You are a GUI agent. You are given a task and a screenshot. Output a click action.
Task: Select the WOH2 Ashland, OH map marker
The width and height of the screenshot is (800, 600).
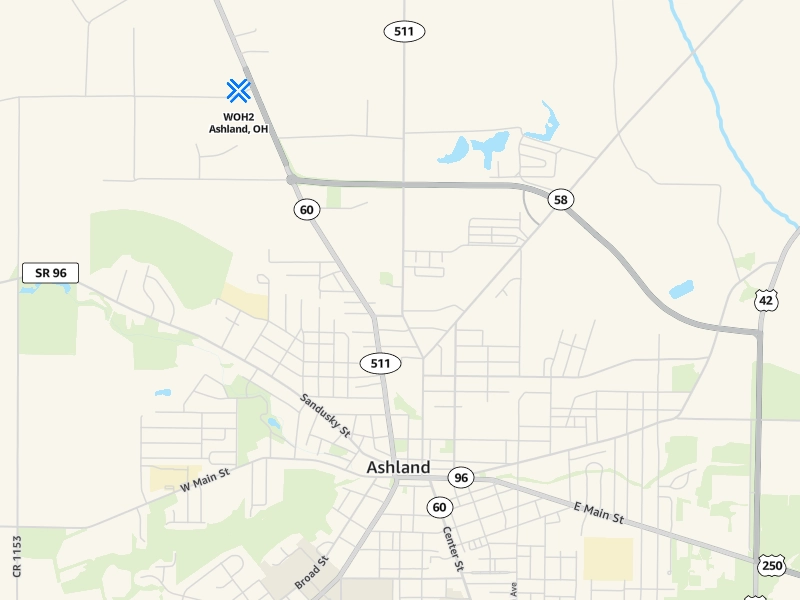coord(238,91)
